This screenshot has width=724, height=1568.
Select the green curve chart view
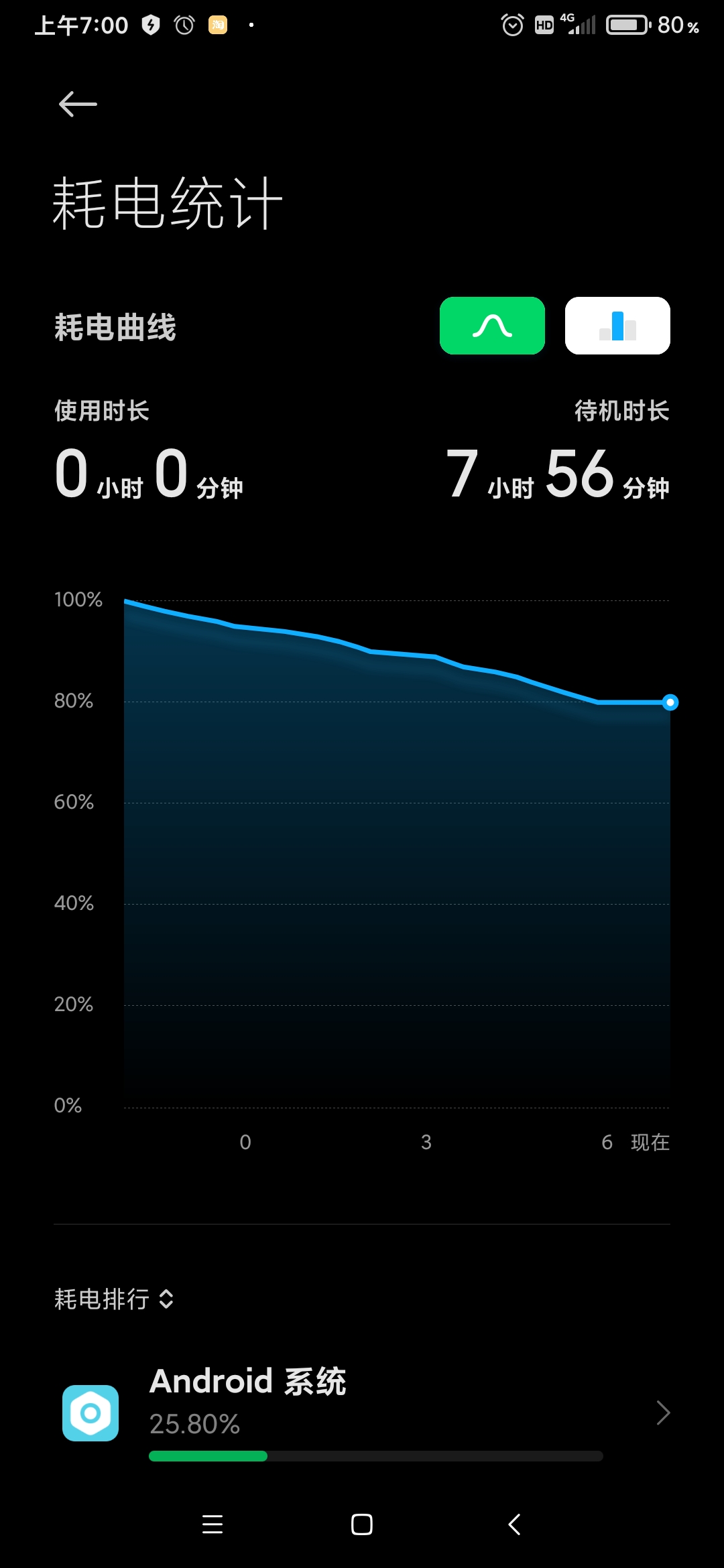tap(492, 326)
